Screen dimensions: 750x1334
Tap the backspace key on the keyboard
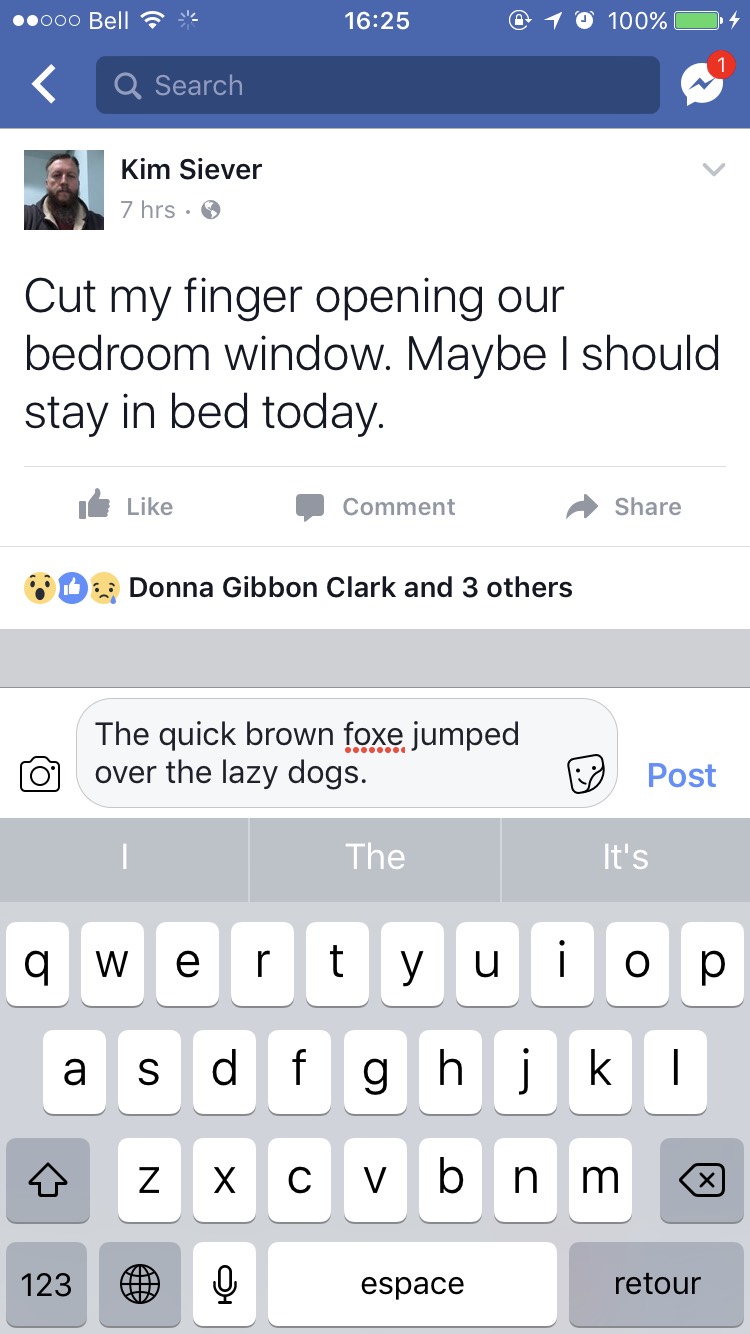(x=701, y=1180)
